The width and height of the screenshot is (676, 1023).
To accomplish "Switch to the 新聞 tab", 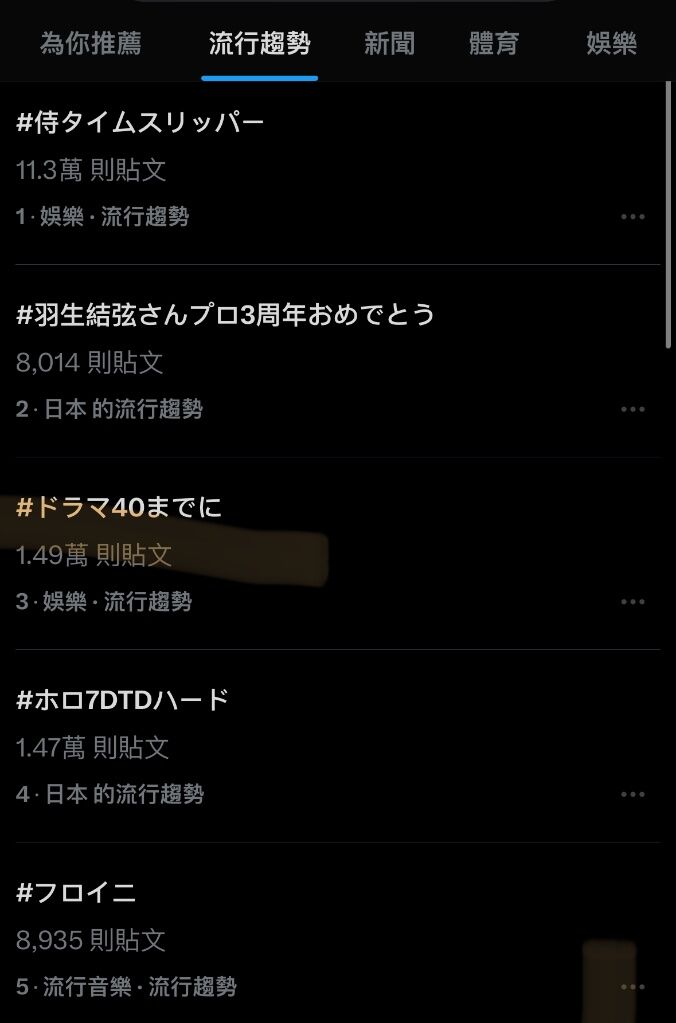I will (x=389, y=44).
